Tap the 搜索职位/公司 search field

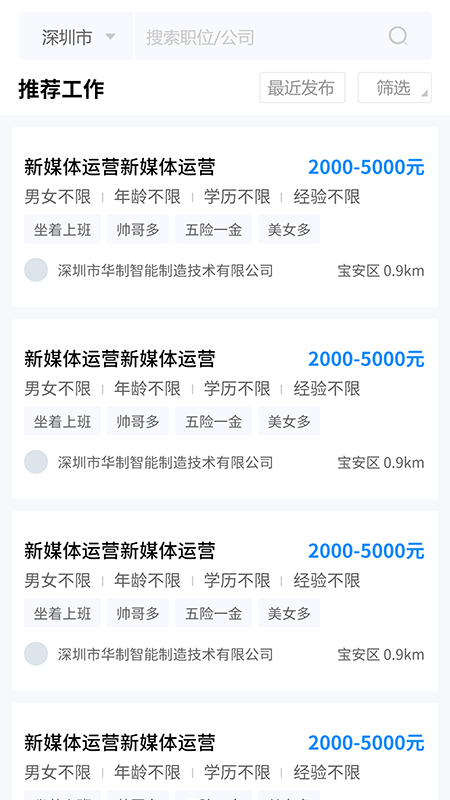(x=260, y=37)
